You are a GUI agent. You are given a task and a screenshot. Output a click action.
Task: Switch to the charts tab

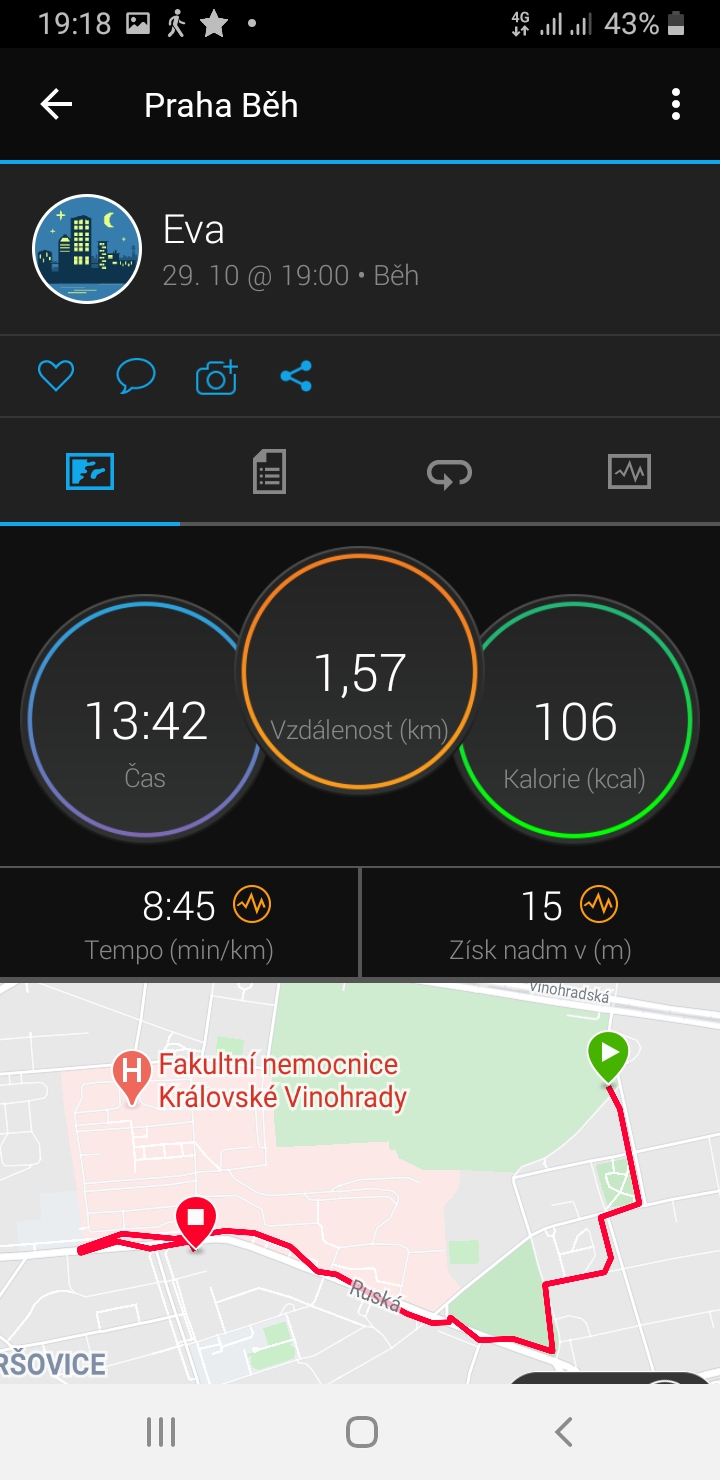coord(629,471)
